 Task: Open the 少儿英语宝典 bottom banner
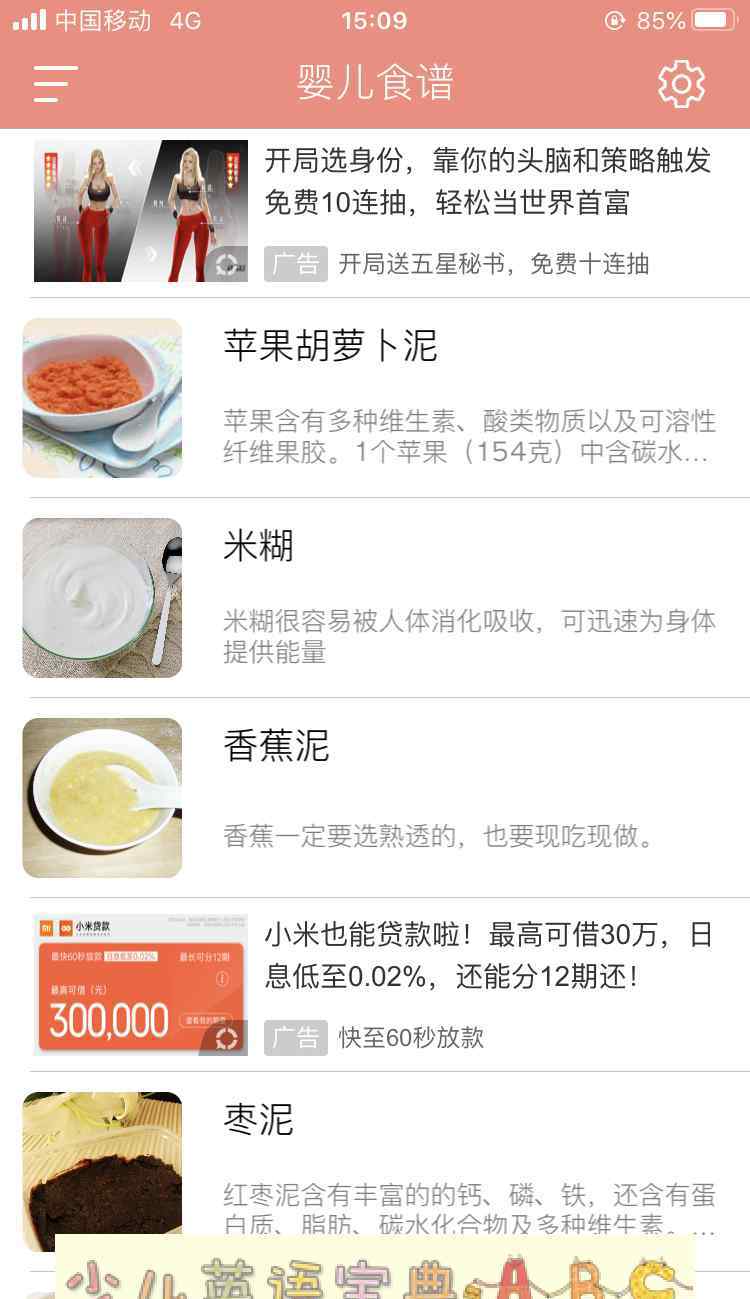[374, 1267]
